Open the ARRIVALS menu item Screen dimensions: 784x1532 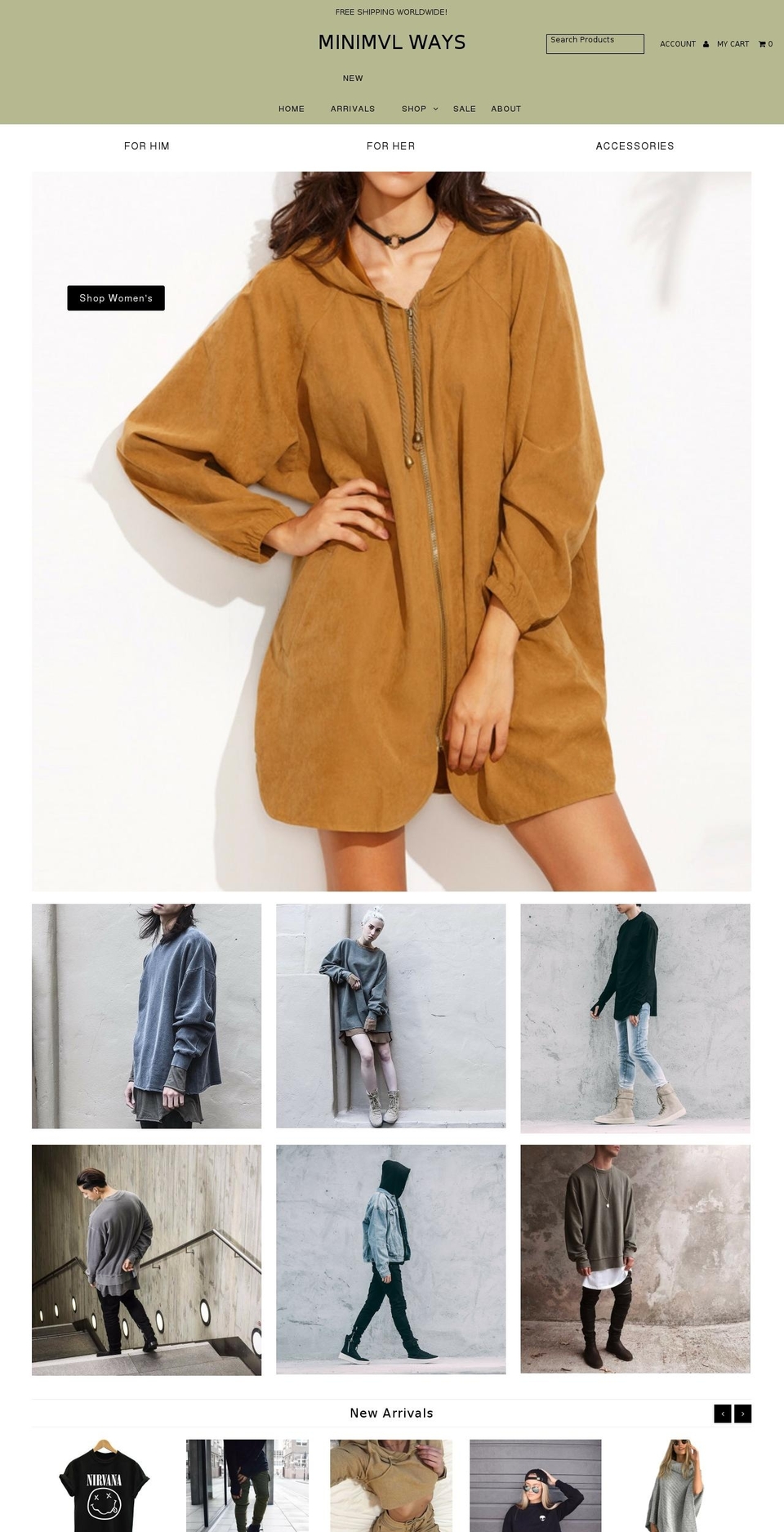tap(353, 109)
